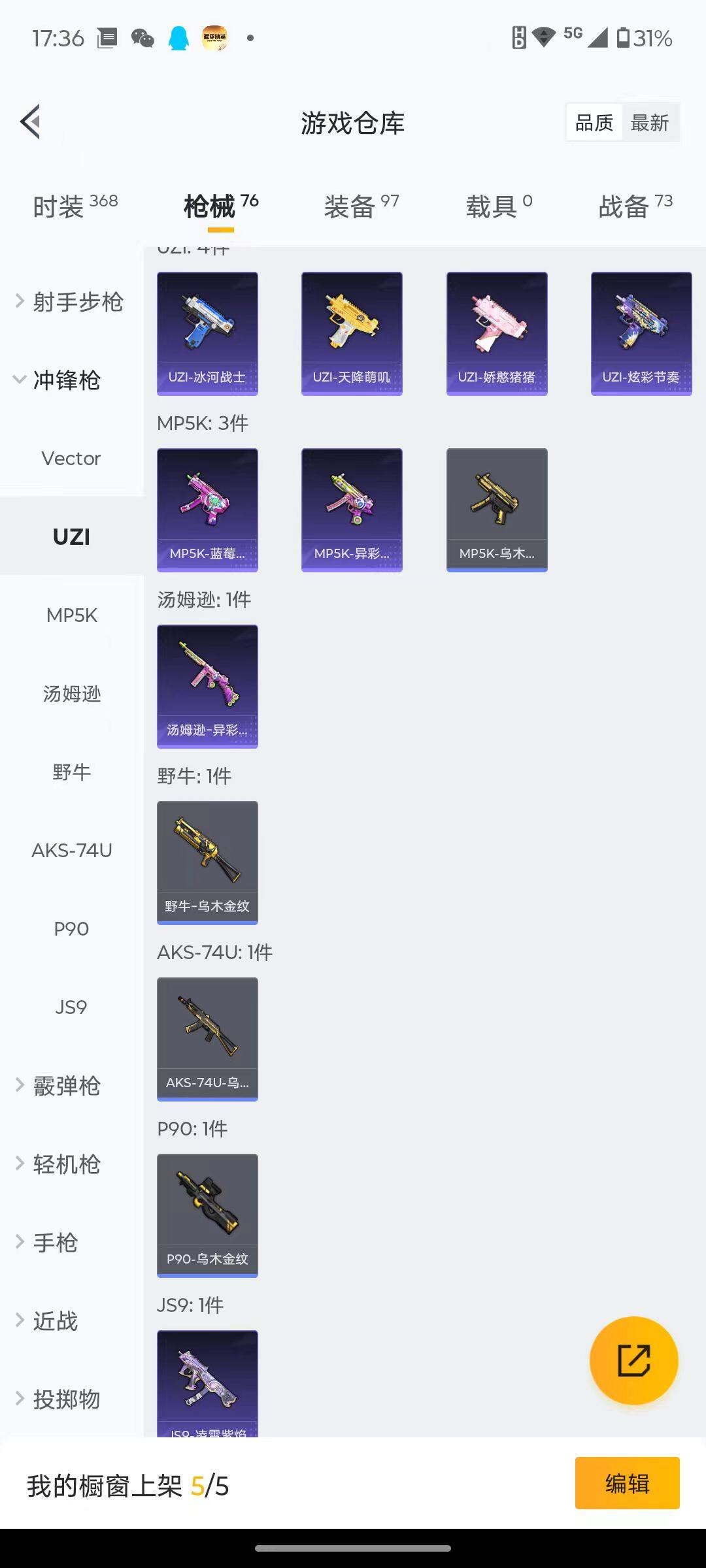Select Vector in the weapon sidebar
This screenshot has width=706, height=1568.
tap(71, 458)
